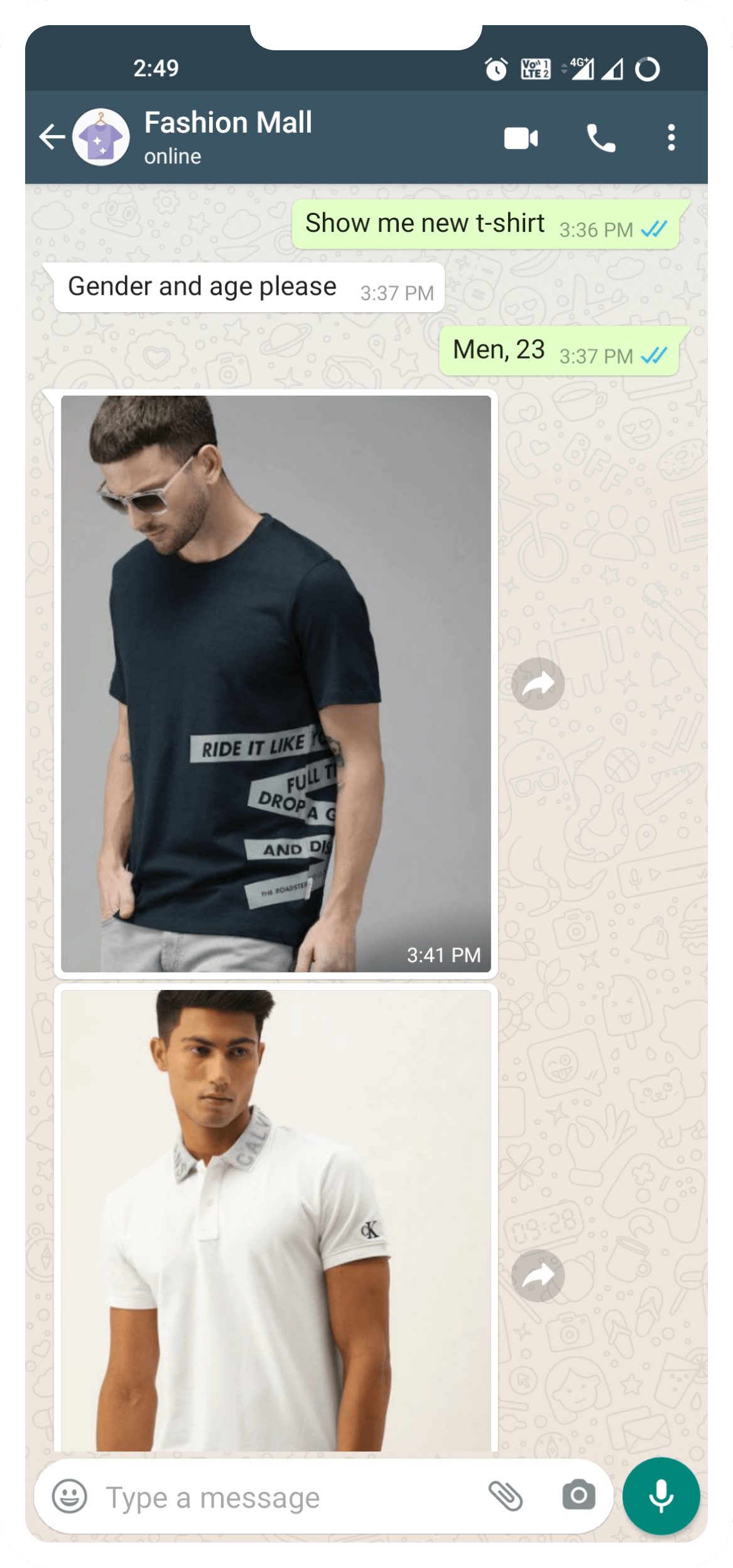Screen dimensions: 733x1568
Task: Focus the Type a message field
Action: click(x=283, y=1497)
